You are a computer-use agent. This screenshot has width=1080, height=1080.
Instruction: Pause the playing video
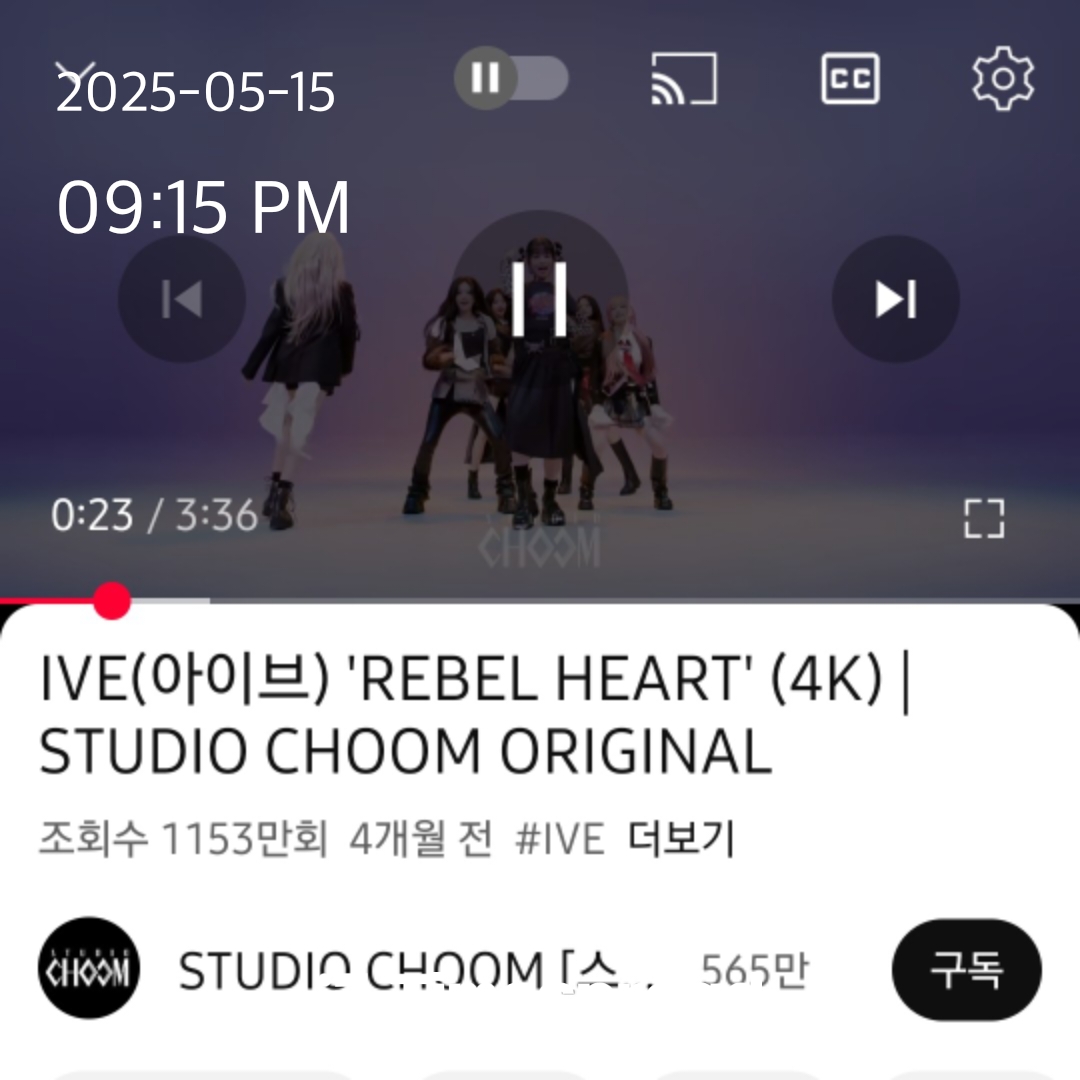click(540, 298)
